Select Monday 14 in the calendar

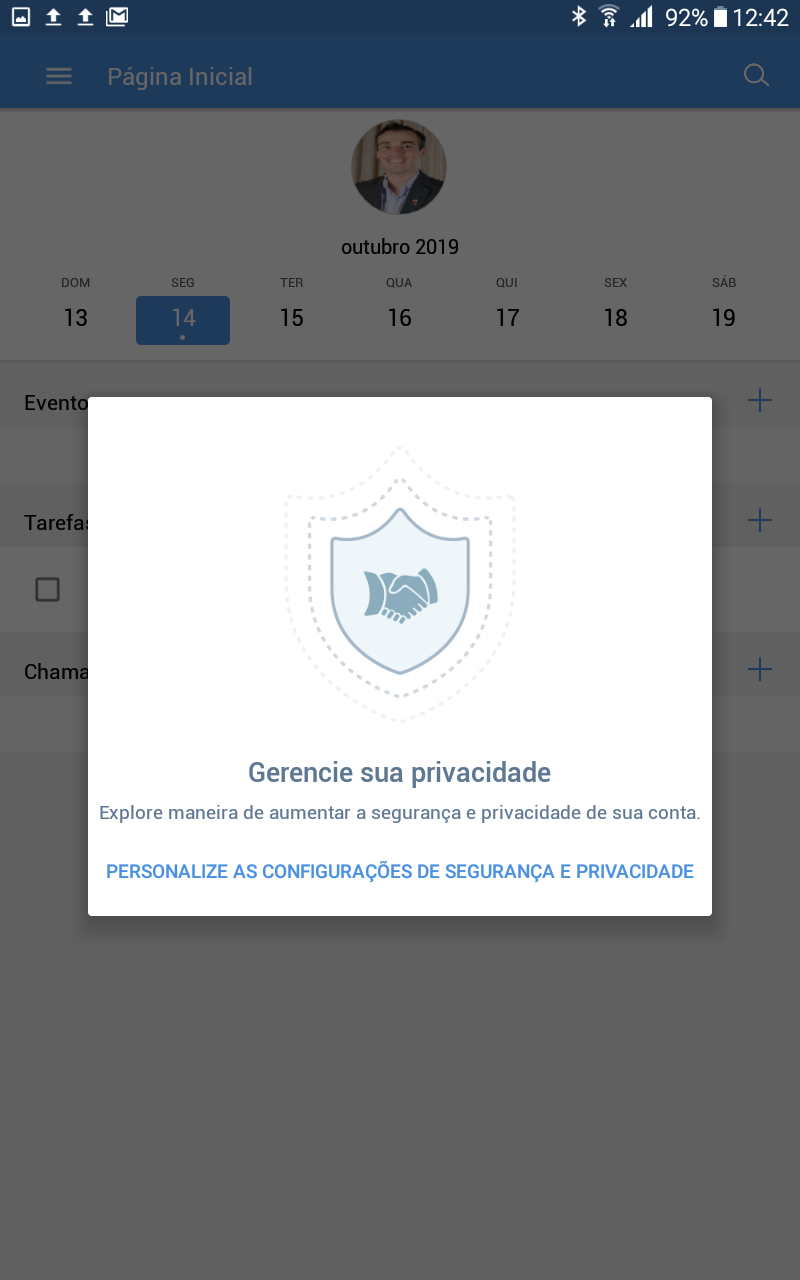pyautogui.click(x=183, y=320)
